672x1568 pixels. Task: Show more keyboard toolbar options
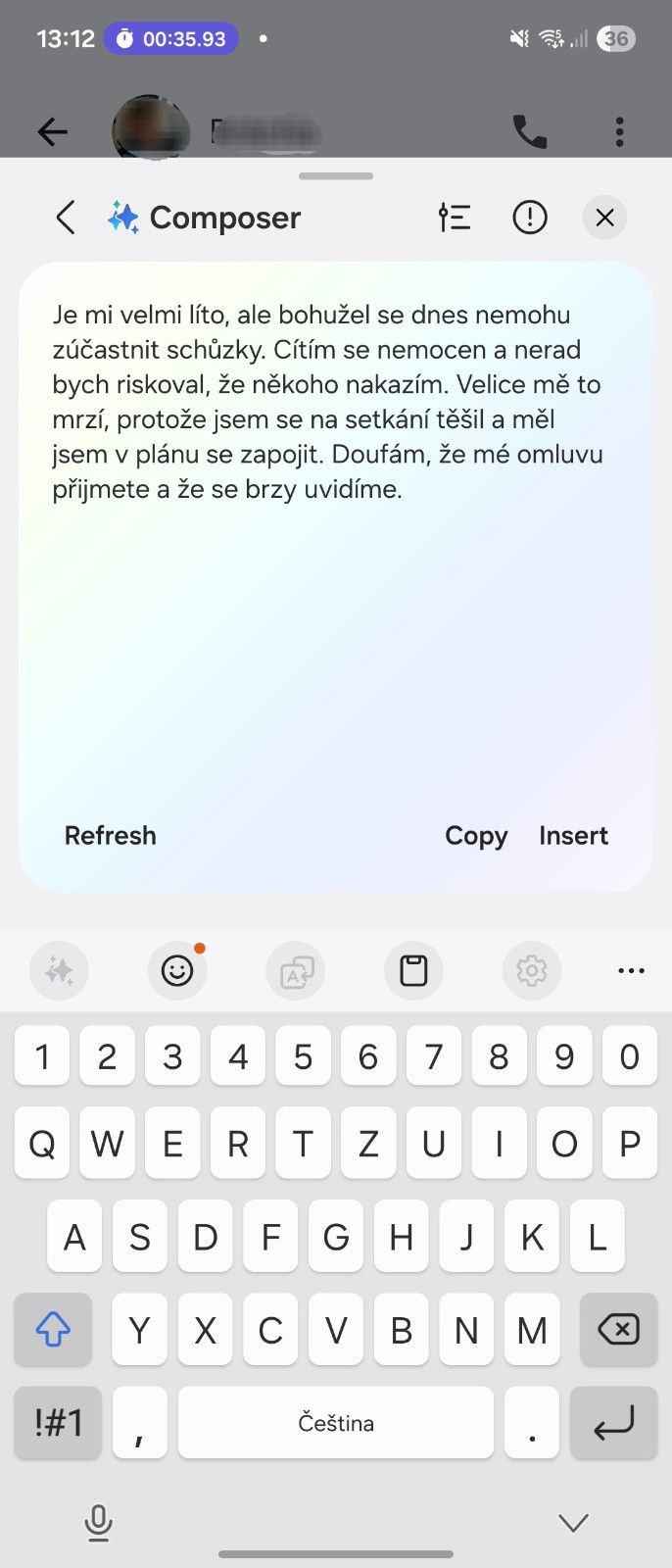point(631,971)
